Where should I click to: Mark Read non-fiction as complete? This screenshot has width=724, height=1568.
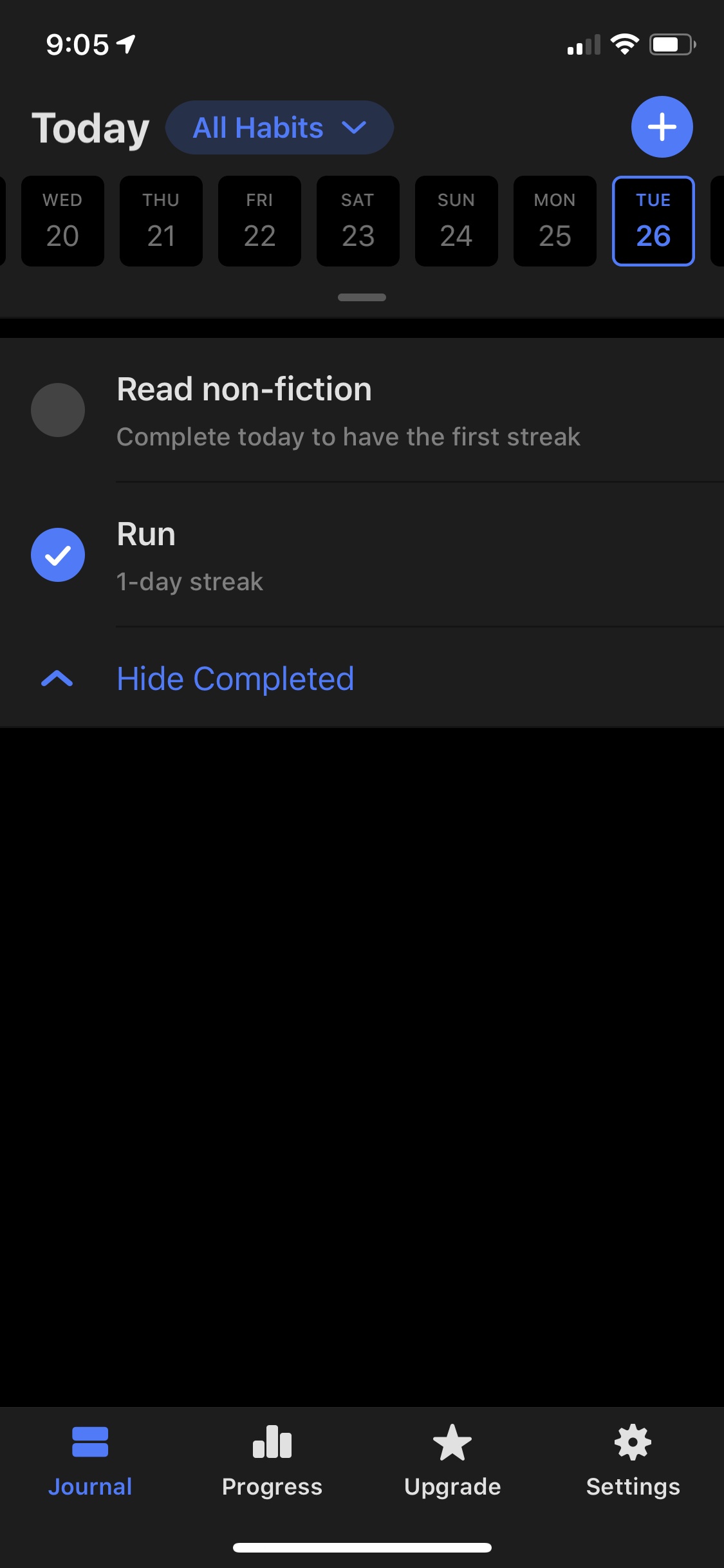point(58,410)
